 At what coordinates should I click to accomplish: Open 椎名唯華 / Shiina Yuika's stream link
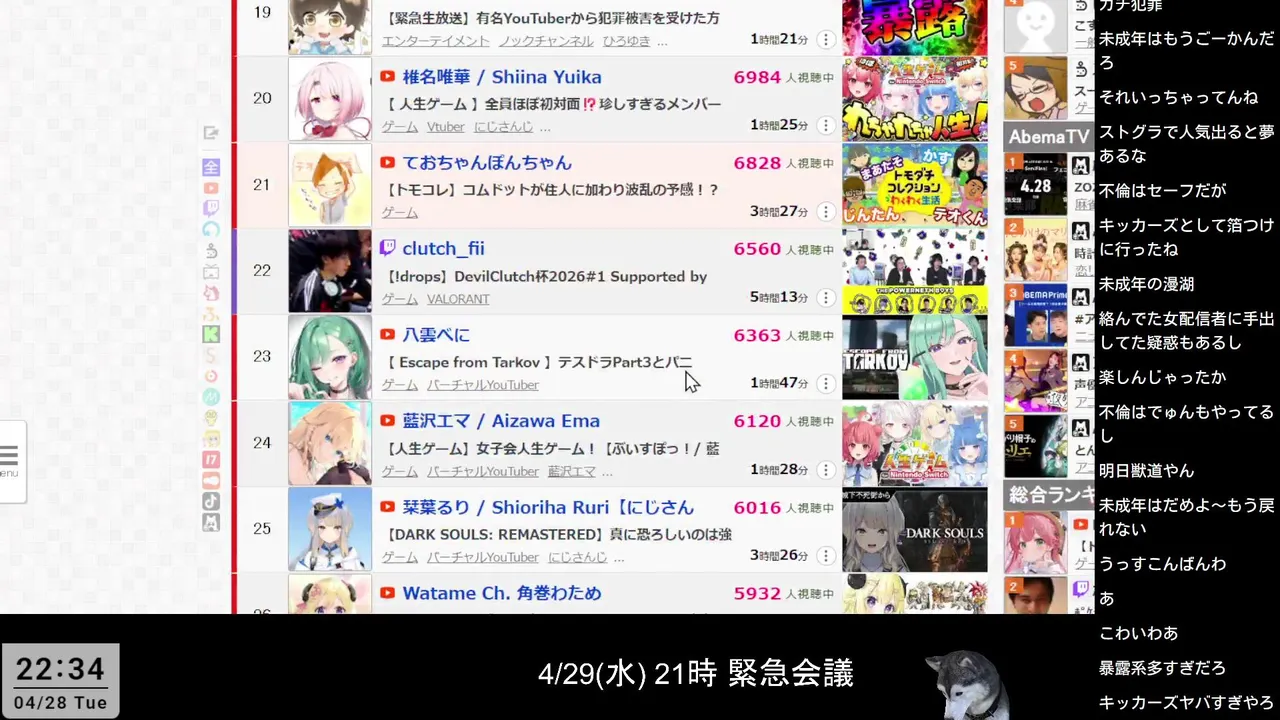[x=501, y=77]
